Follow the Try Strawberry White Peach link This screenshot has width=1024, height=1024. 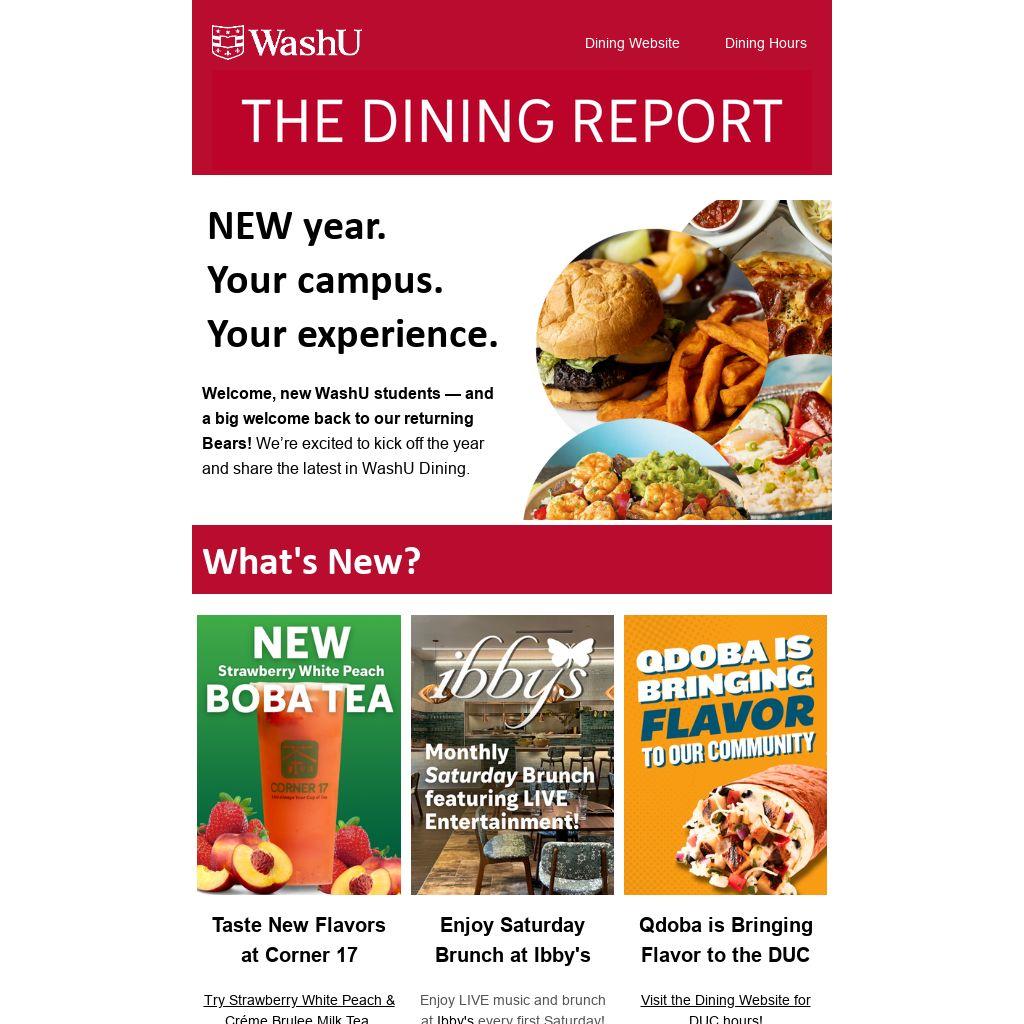299,1001
